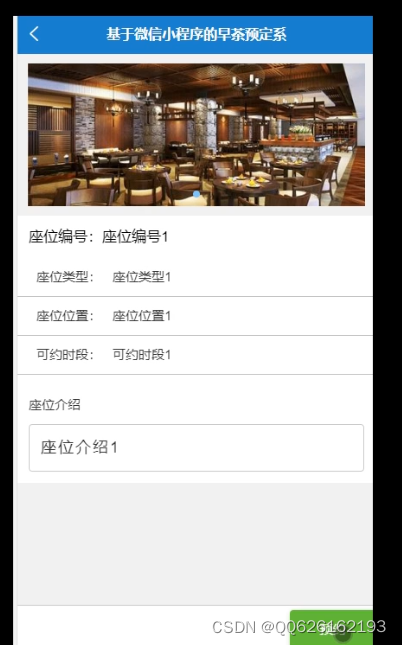Tap the carousel page indicator dot
Viewport: 402px width, 645px height.
click(197, 194)
